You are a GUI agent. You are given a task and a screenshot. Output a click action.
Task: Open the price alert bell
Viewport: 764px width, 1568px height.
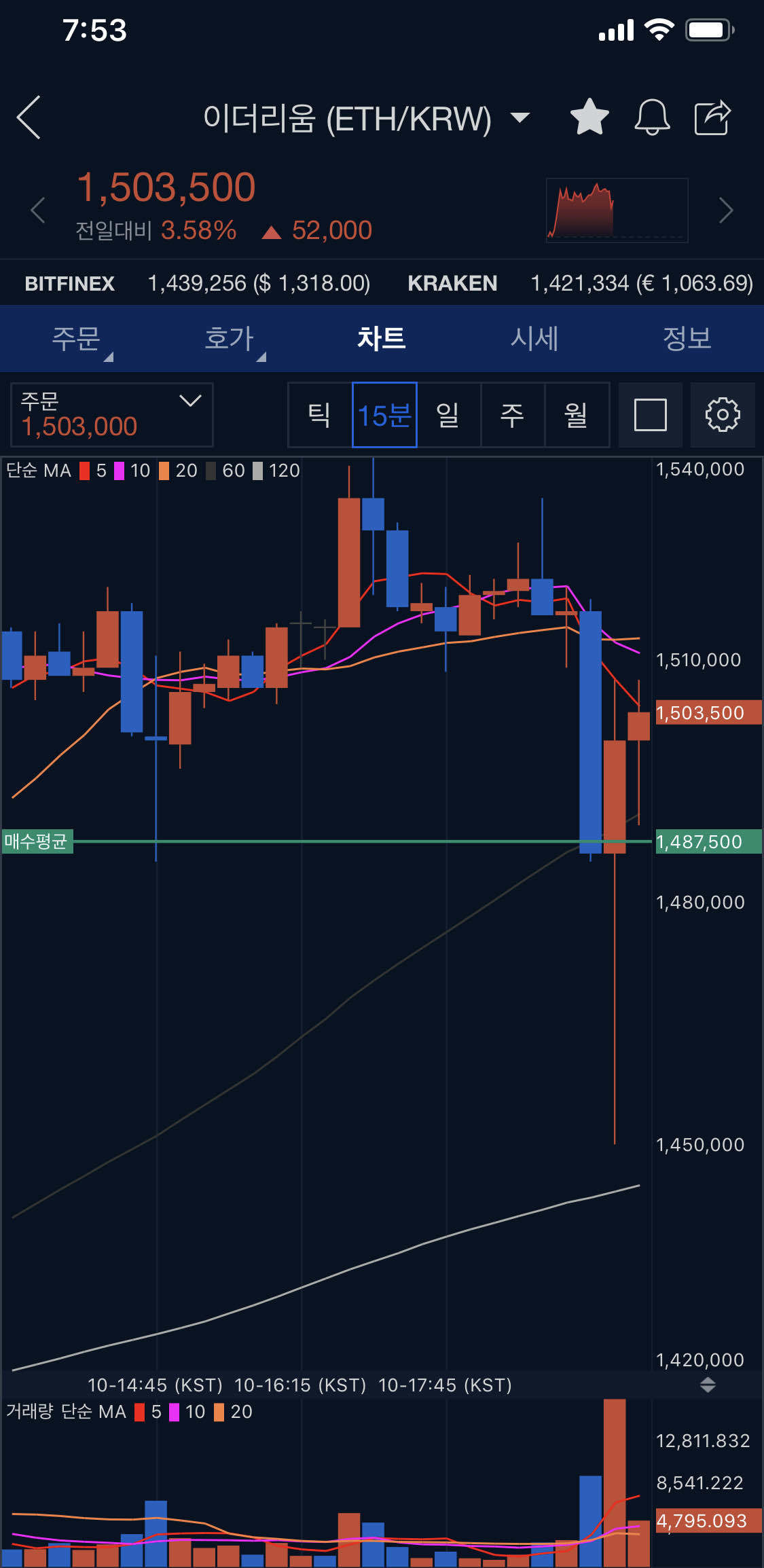pos(651,117)
